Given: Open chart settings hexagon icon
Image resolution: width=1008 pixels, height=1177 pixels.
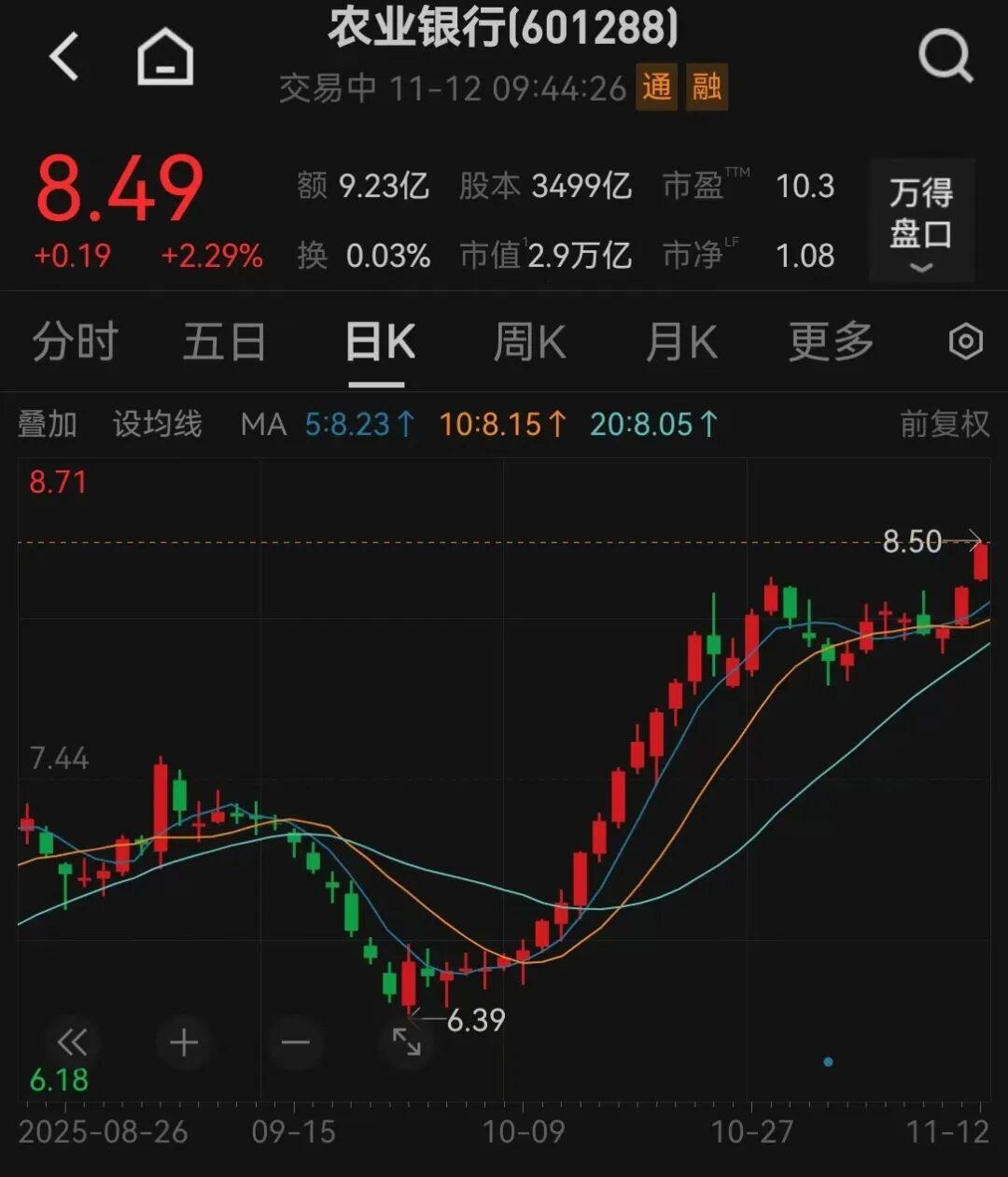Looking at the screenshot, I should click(965, 342).
